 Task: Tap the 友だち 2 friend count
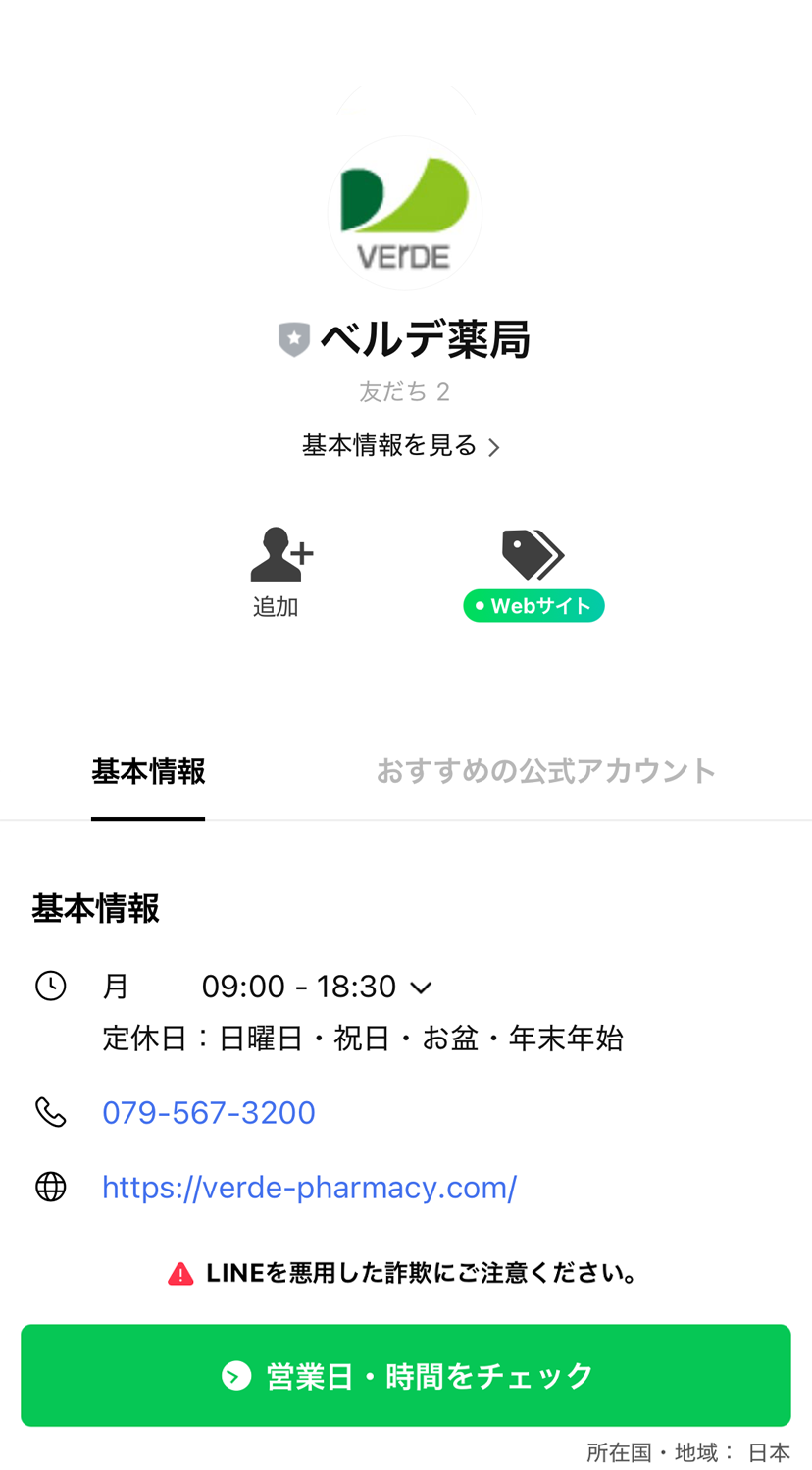[x=405, y=389]
